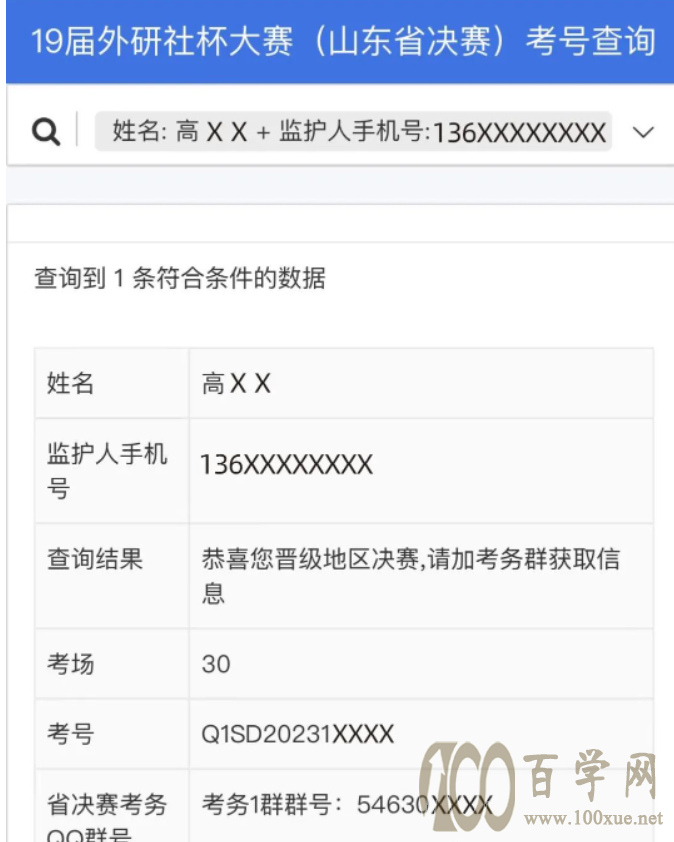Expand the query conditions chevron

(643, 132)
